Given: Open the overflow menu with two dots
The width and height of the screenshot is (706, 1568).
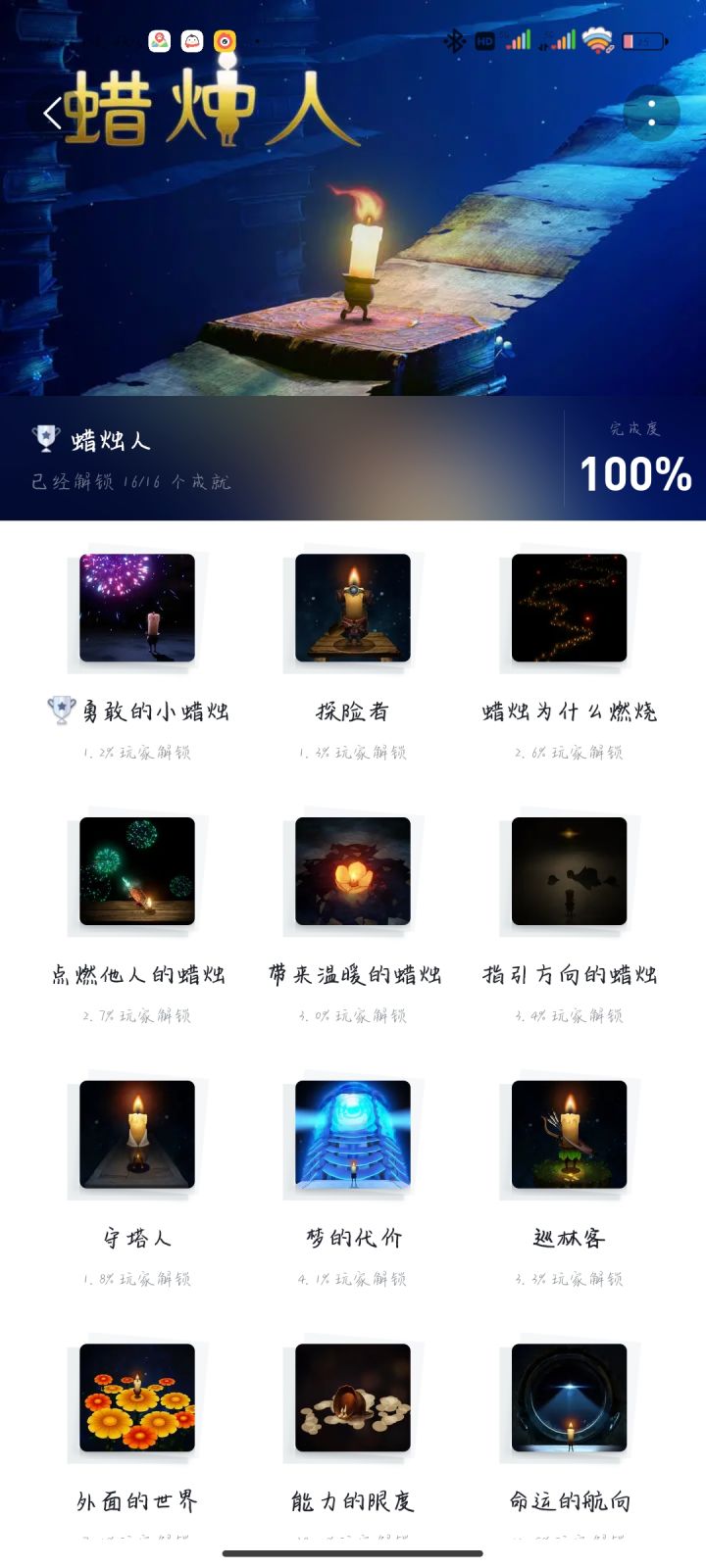Looking at the screenshot, I should click(x=652, y=113).
